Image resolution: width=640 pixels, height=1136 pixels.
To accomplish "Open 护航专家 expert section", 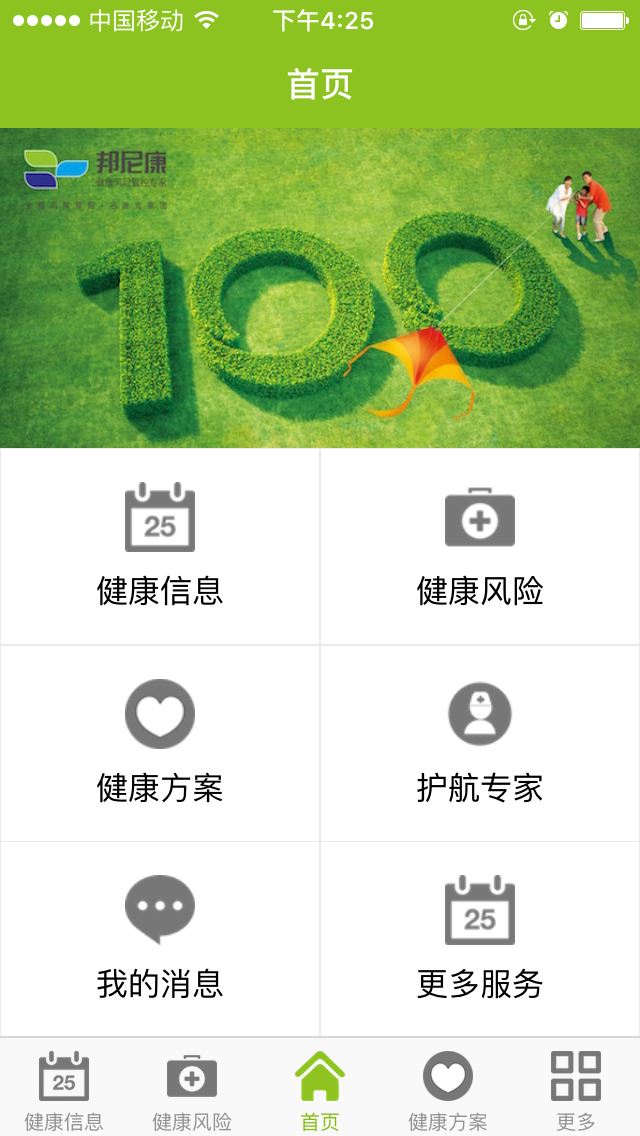I will pyautogui.click(x=480, y=743).
